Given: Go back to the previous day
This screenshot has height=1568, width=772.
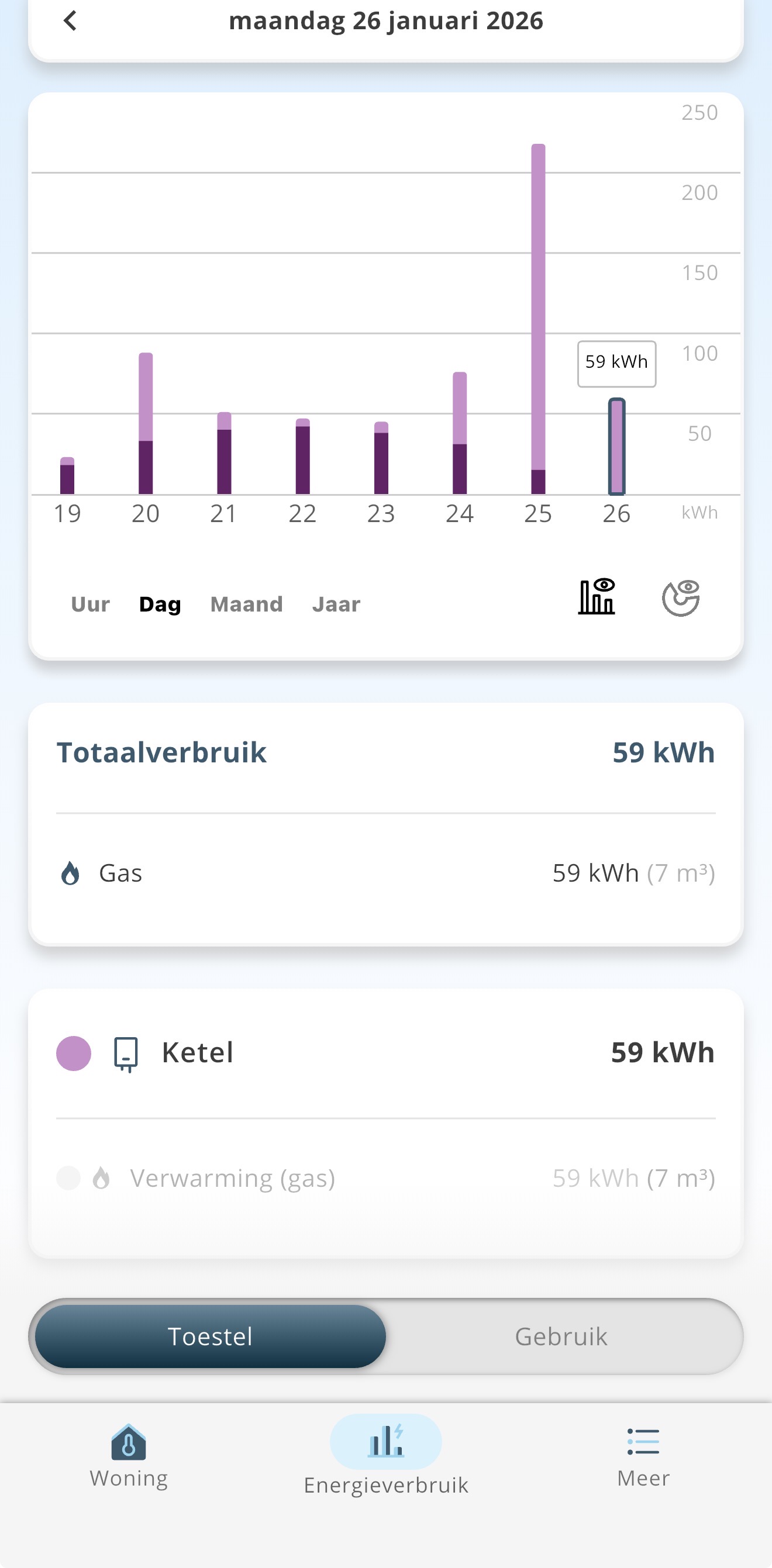Looking at the screenshot, I should click(70, 20).
